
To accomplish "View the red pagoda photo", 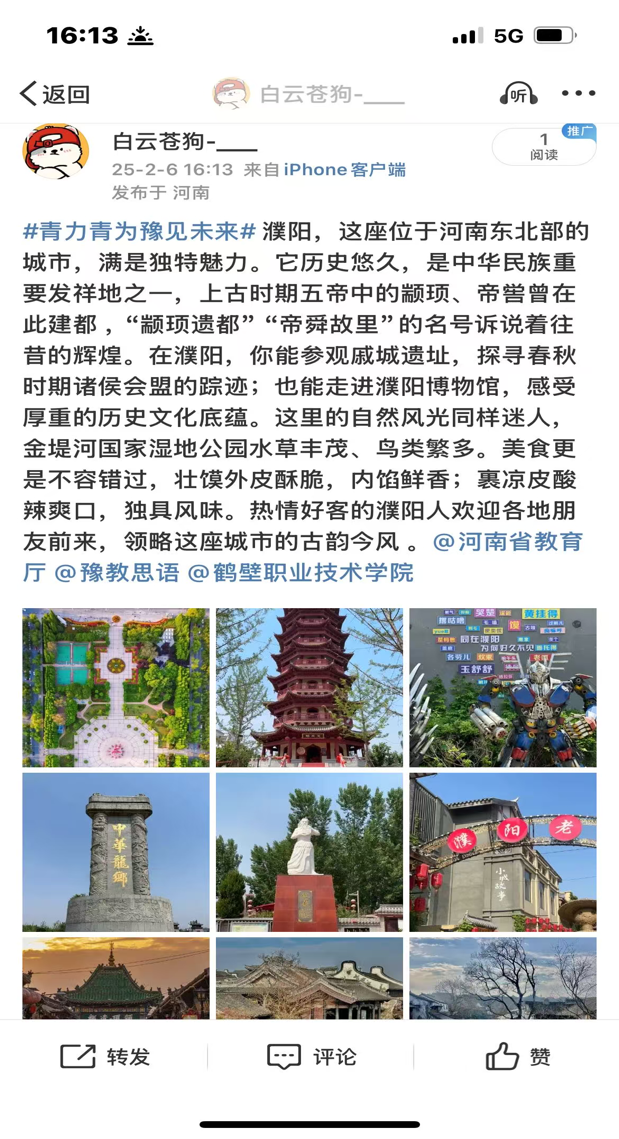I will click(310, 687).
